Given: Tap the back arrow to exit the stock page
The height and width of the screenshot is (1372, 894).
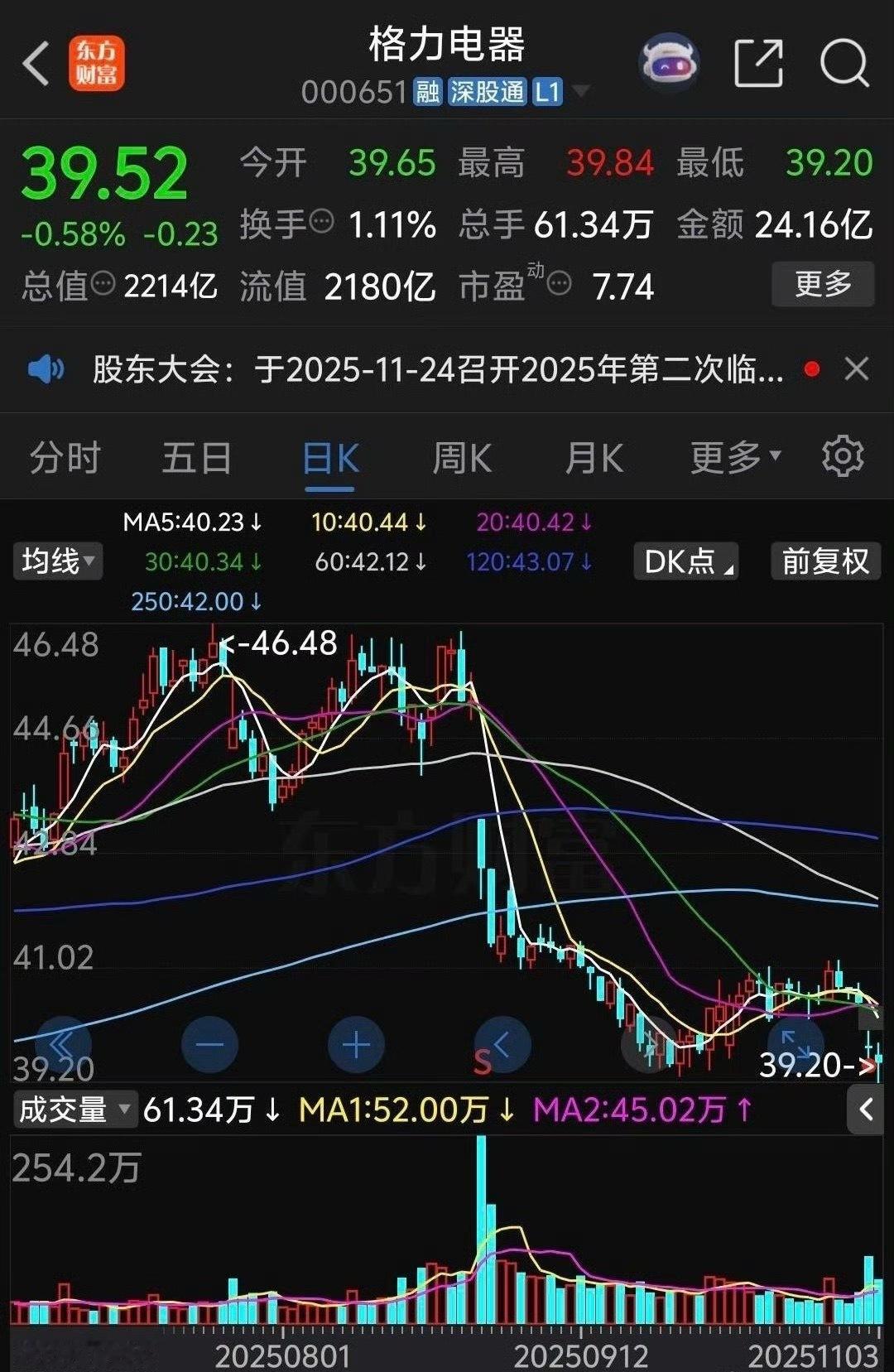Looking at the screenshot, I should click(x=36, y=63).
